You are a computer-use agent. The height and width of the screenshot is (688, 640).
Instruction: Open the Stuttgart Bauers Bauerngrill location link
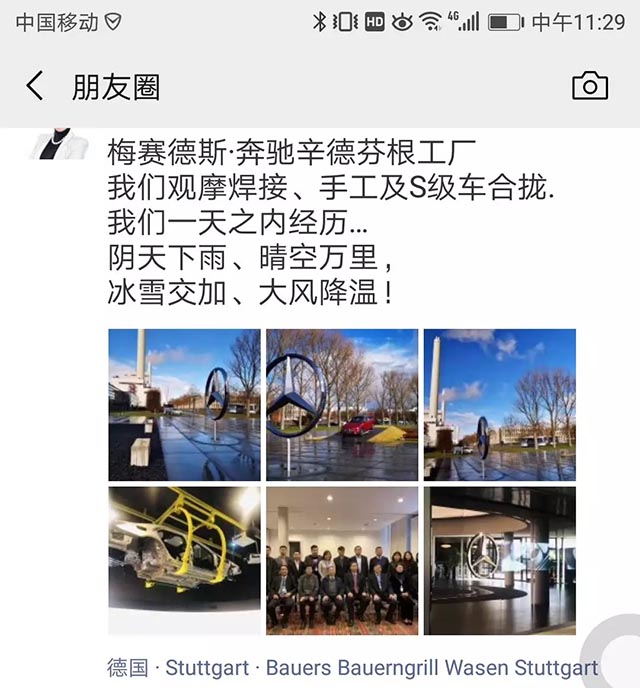pyautogui.click(x=382, y=668)
